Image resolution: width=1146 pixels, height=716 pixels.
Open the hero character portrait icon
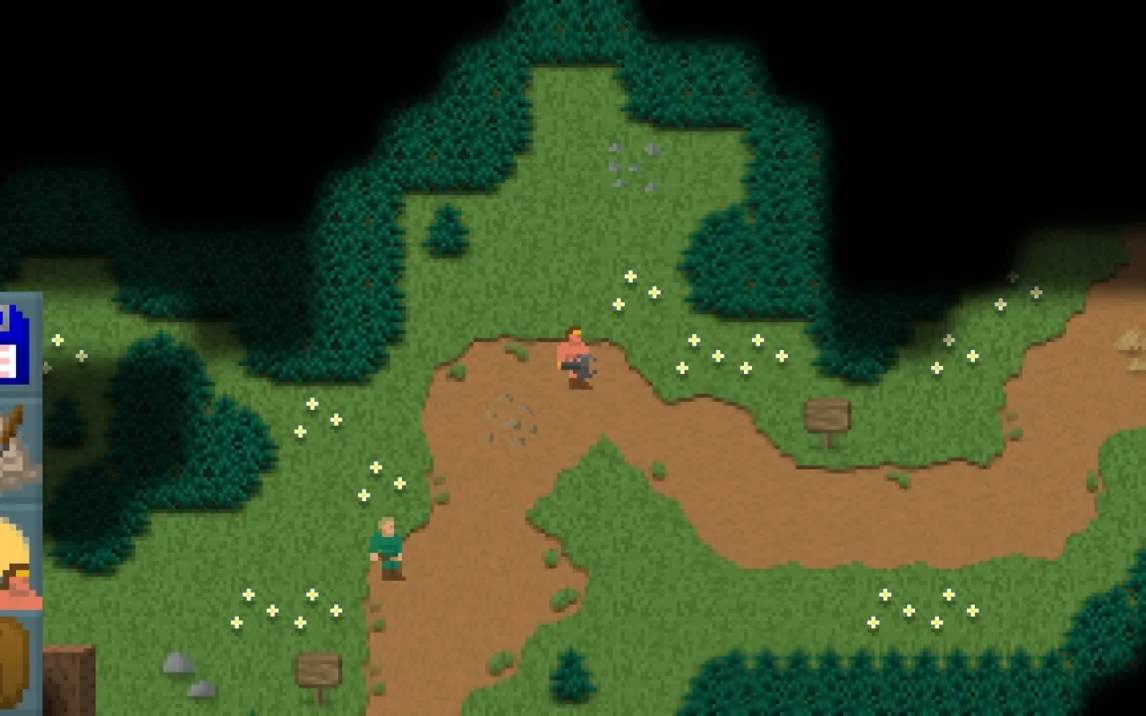[x=18, y=560]
